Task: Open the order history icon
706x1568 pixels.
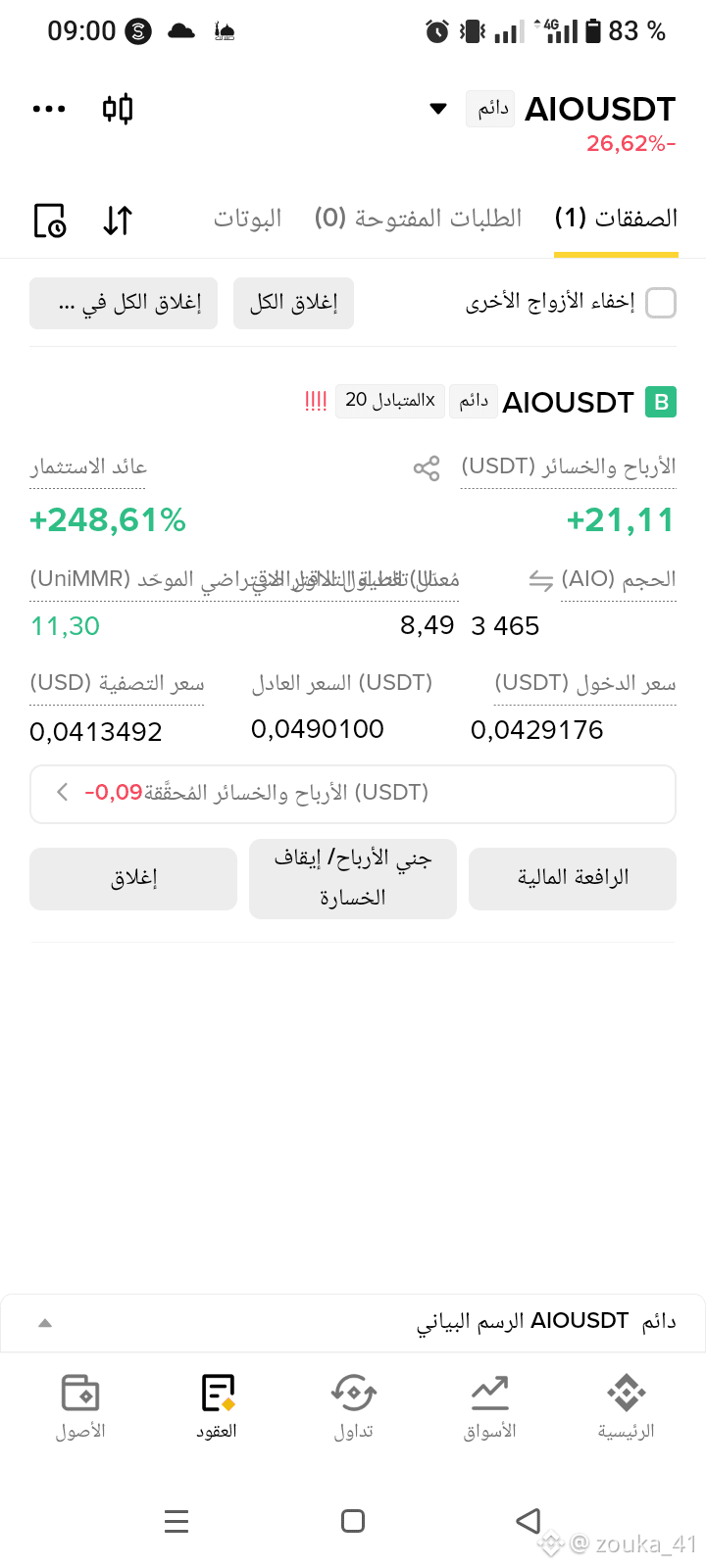Action: (x=50, y=220)
